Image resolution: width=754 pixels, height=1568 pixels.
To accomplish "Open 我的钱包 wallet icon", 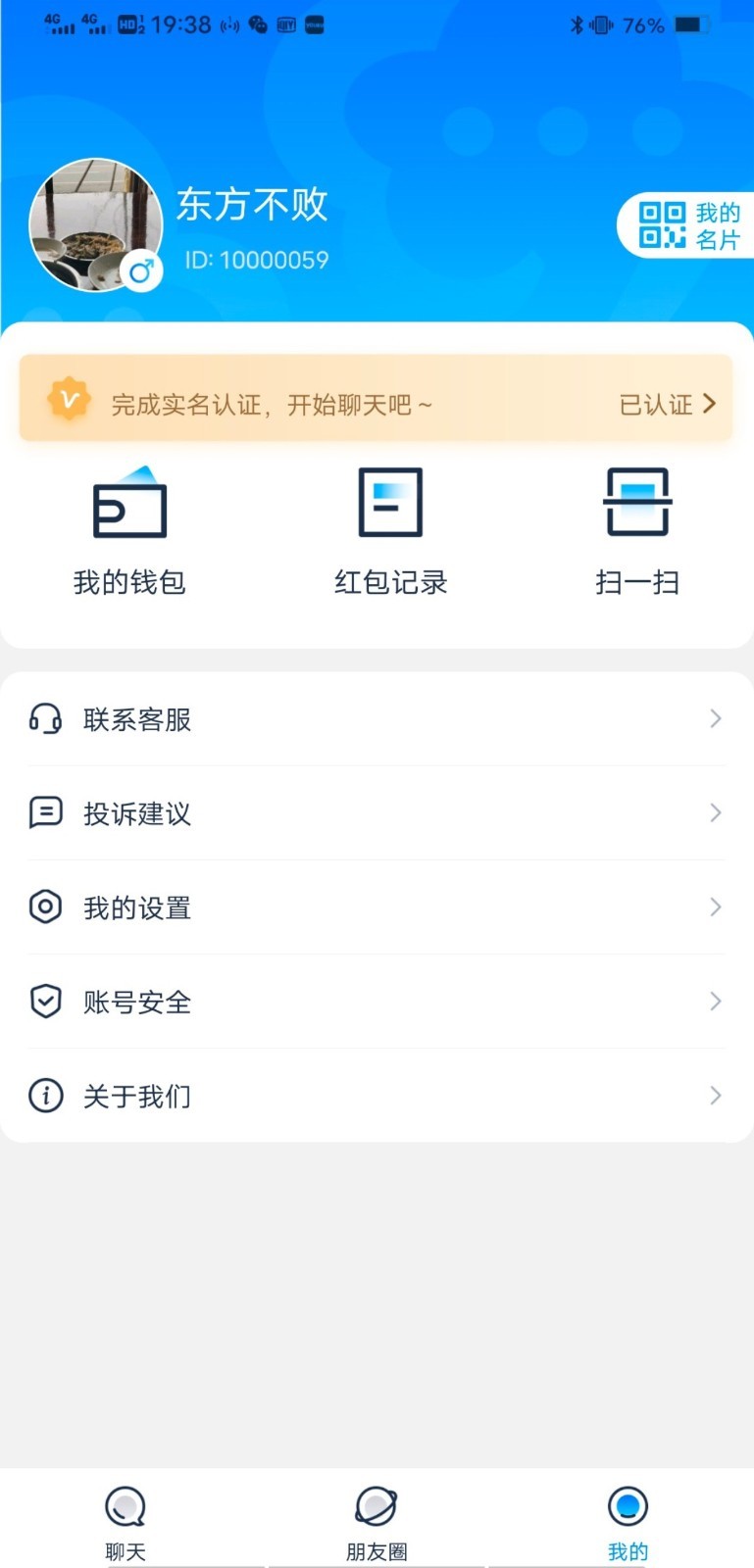I will 129,501.
